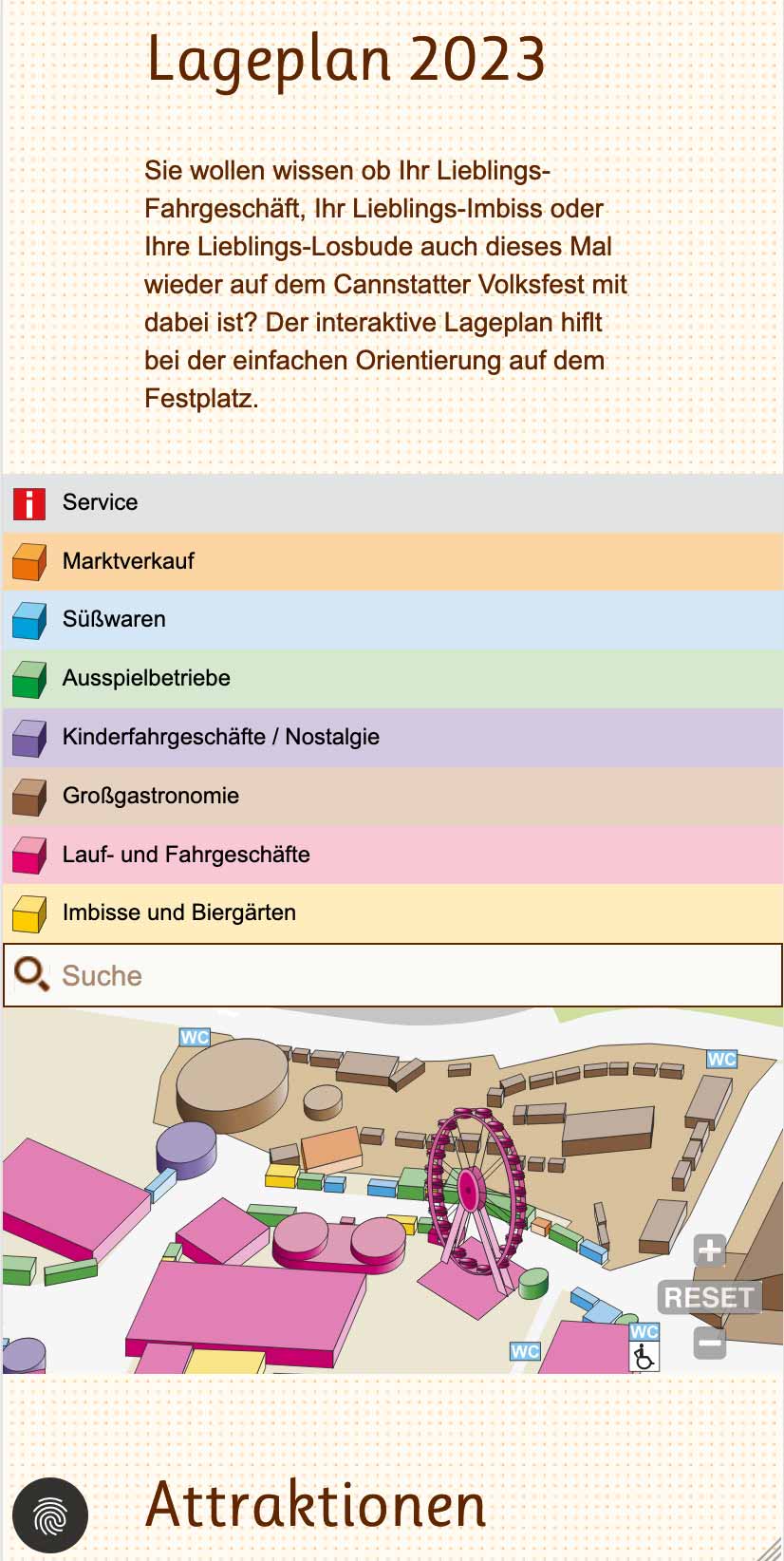Show Großgastronomie locations

[150, 796]
